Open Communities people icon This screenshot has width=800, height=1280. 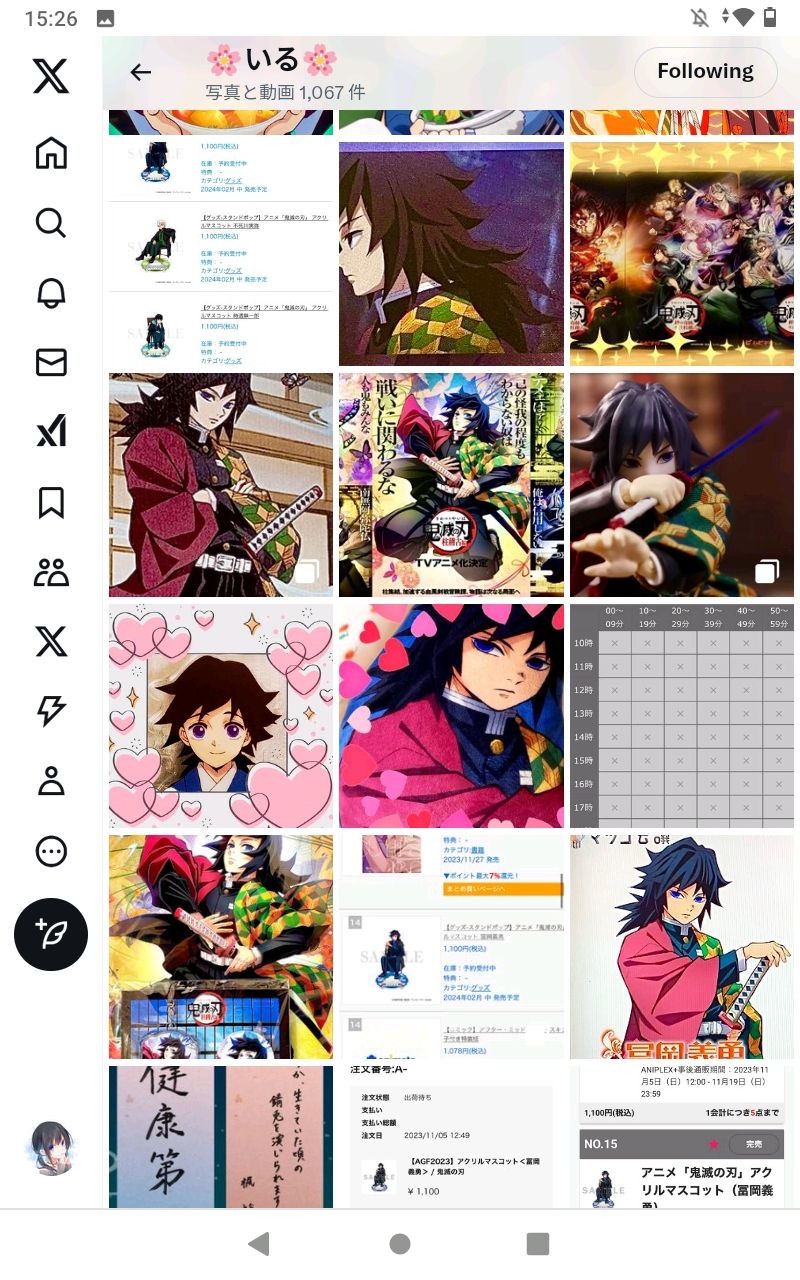(51, 572)
